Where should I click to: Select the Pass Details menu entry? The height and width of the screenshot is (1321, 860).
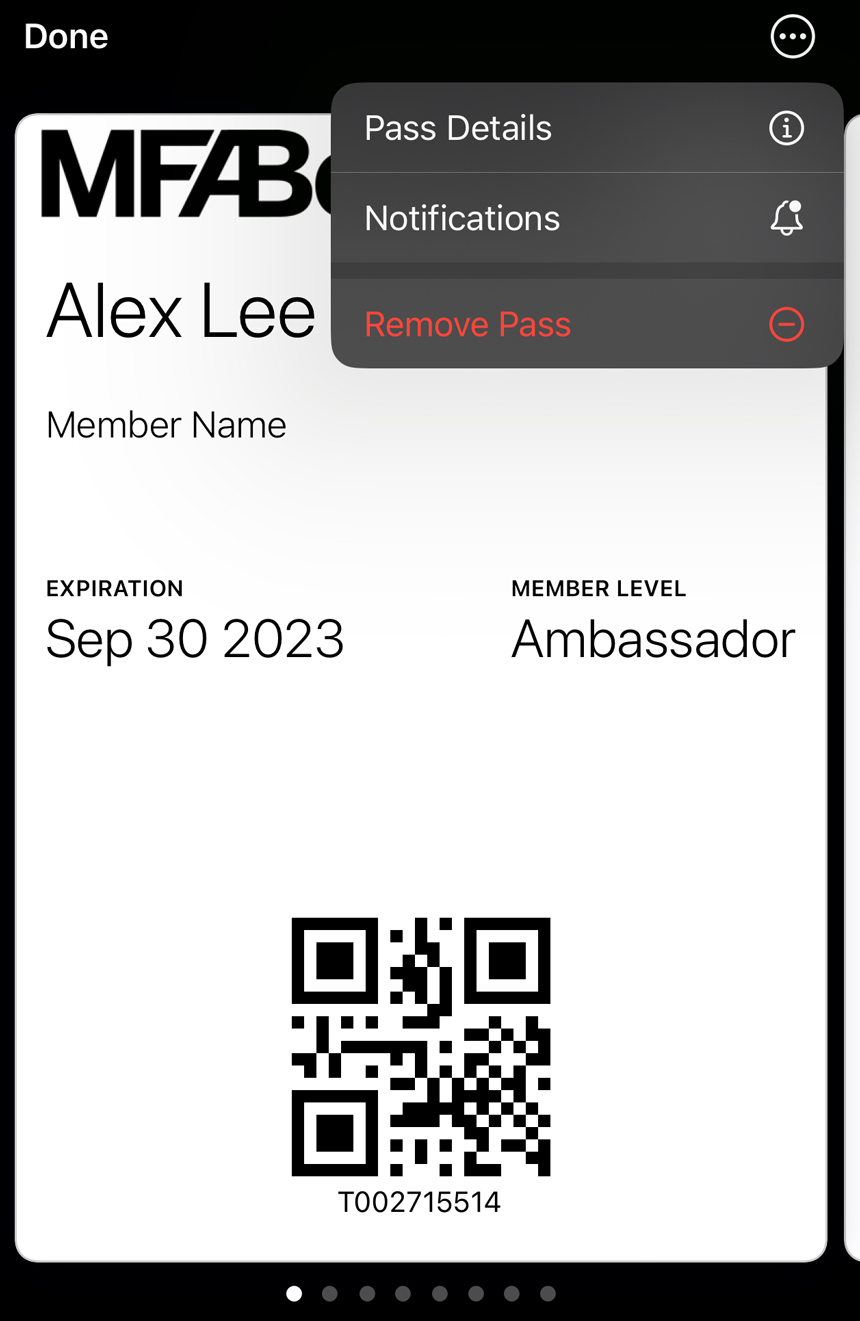point(458,128)
